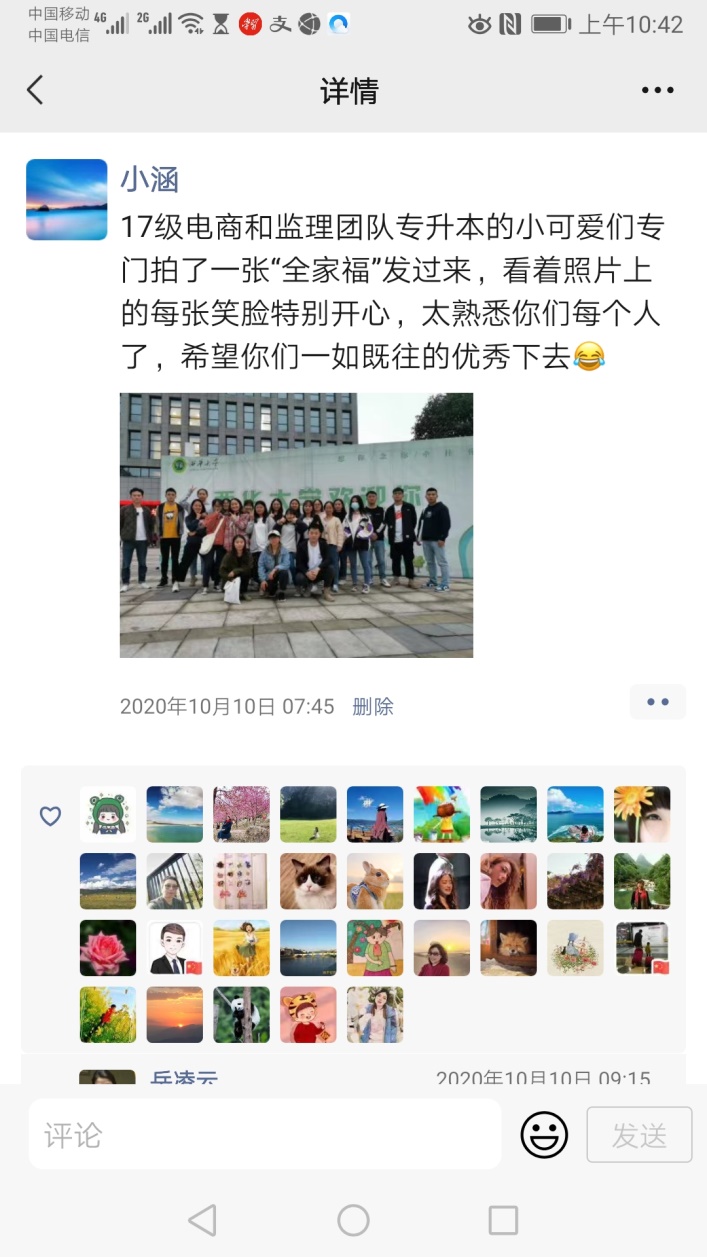Screen dimensions: 707x1257
Task: Tap the 评论 comment input field
Action: point(265,1134)
